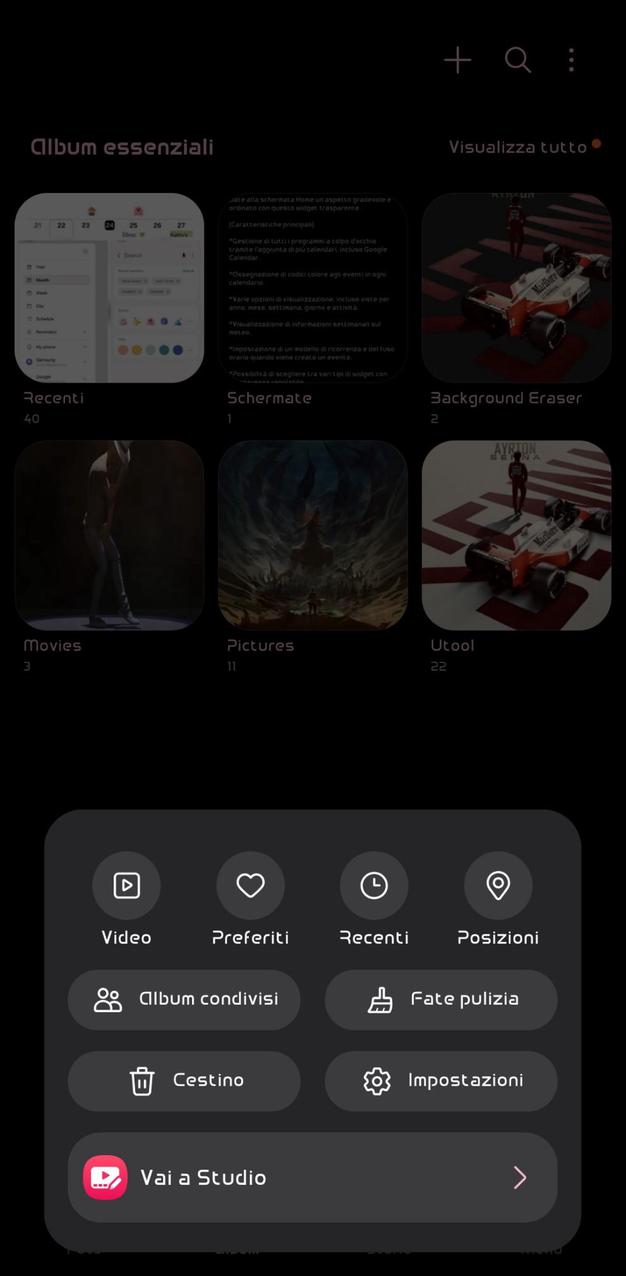Tap Fate pulizia
The height and width of the screenshot is (1276, 626).
[x=441, y=999]
